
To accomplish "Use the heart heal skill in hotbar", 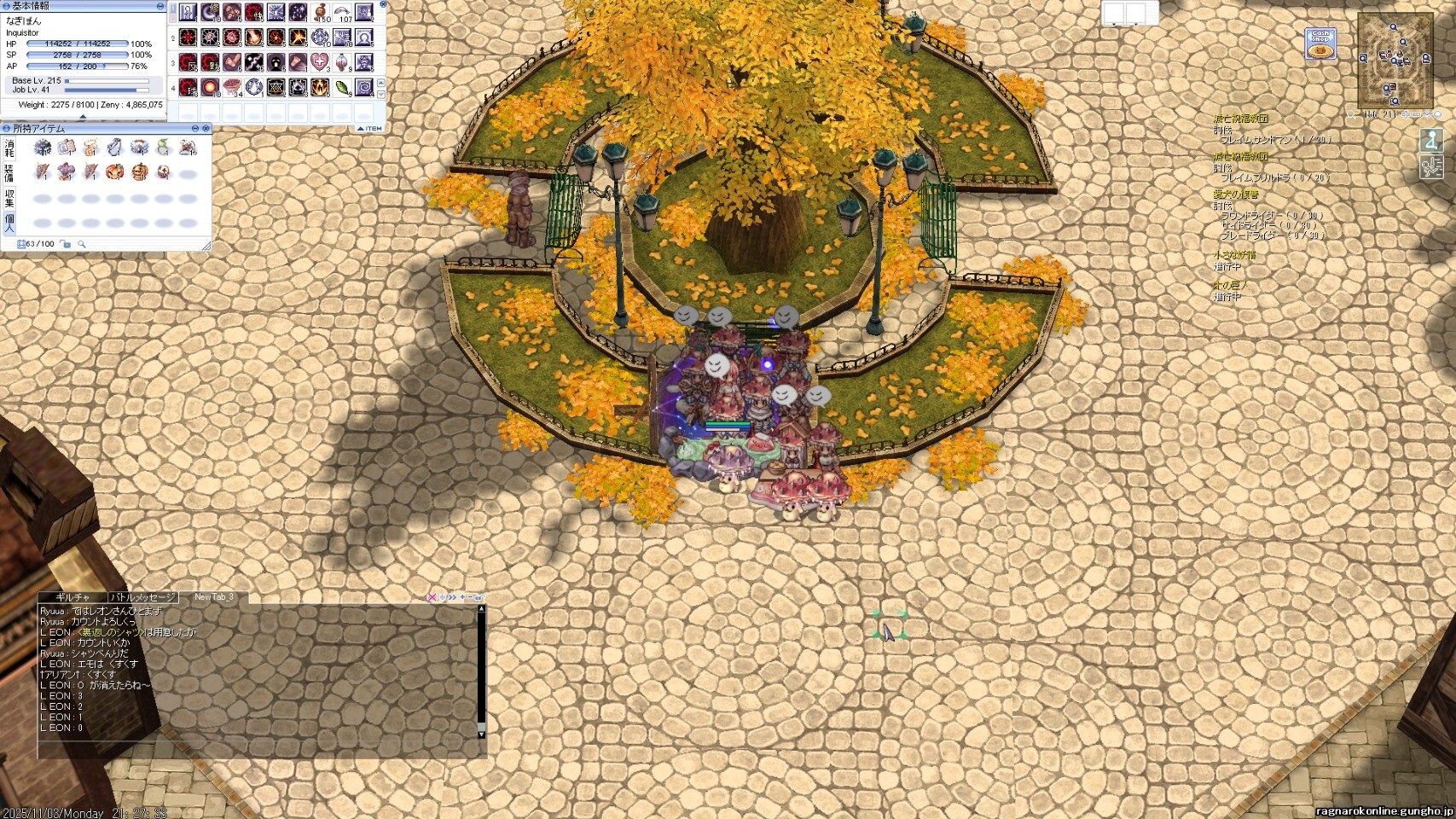I will click(x=319, y=62).
